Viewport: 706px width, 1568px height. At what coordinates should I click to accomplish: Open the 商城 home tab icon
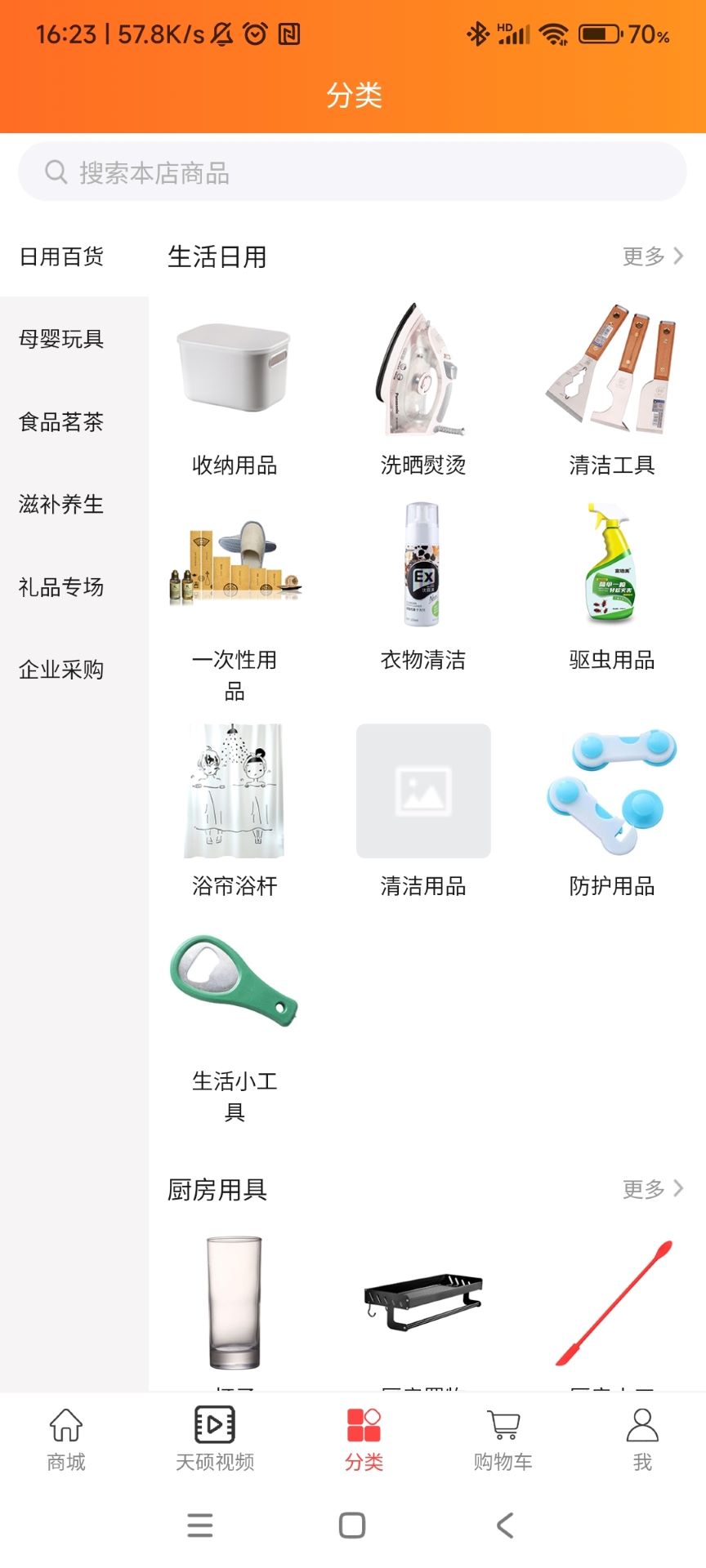[x=65, y=1425]
